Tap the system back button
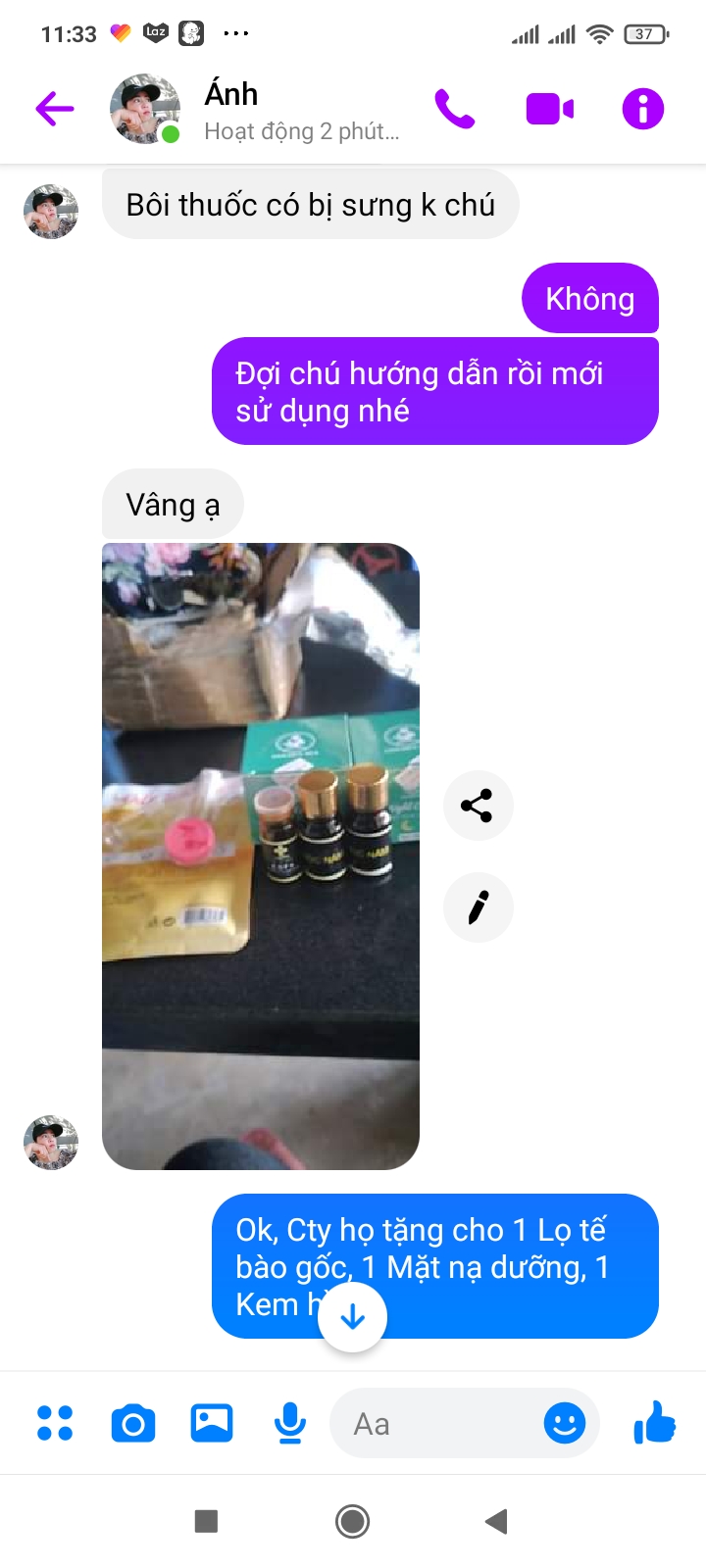The image size is (706, 1568). pos(496,1521)
